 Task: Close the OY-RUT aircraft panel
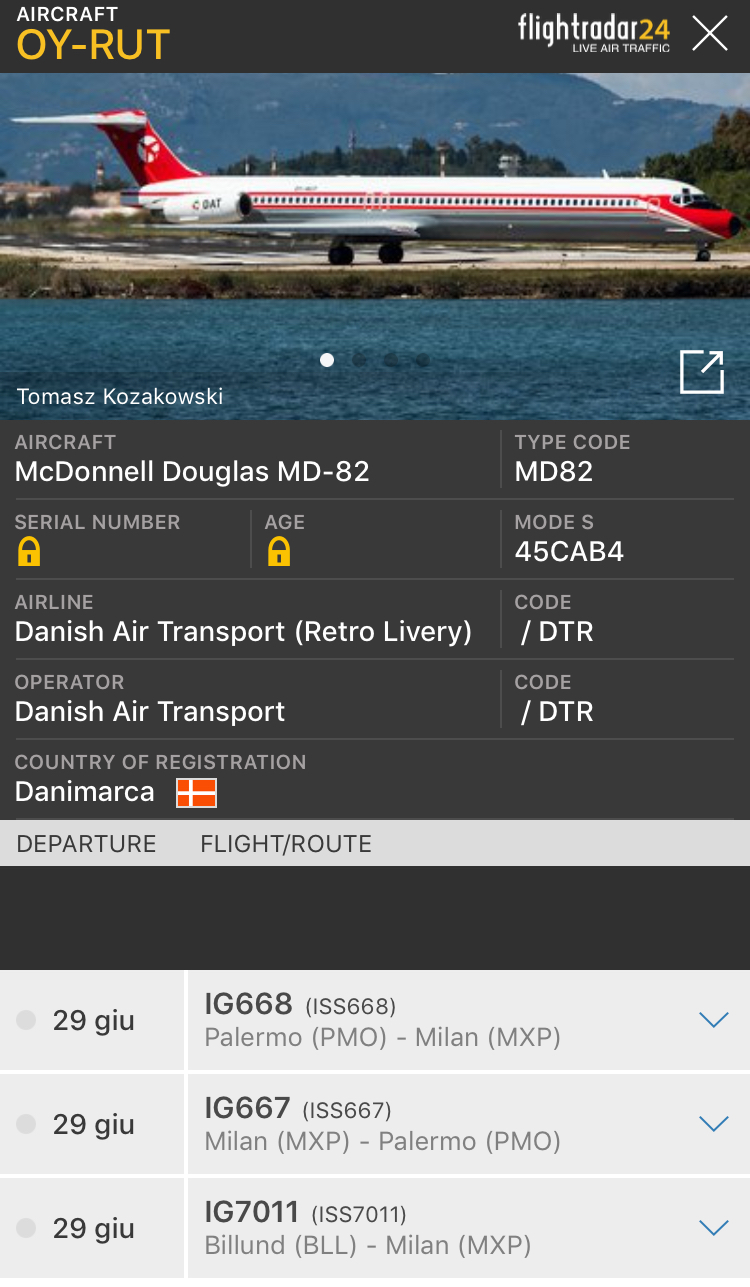tap(710, 34)
